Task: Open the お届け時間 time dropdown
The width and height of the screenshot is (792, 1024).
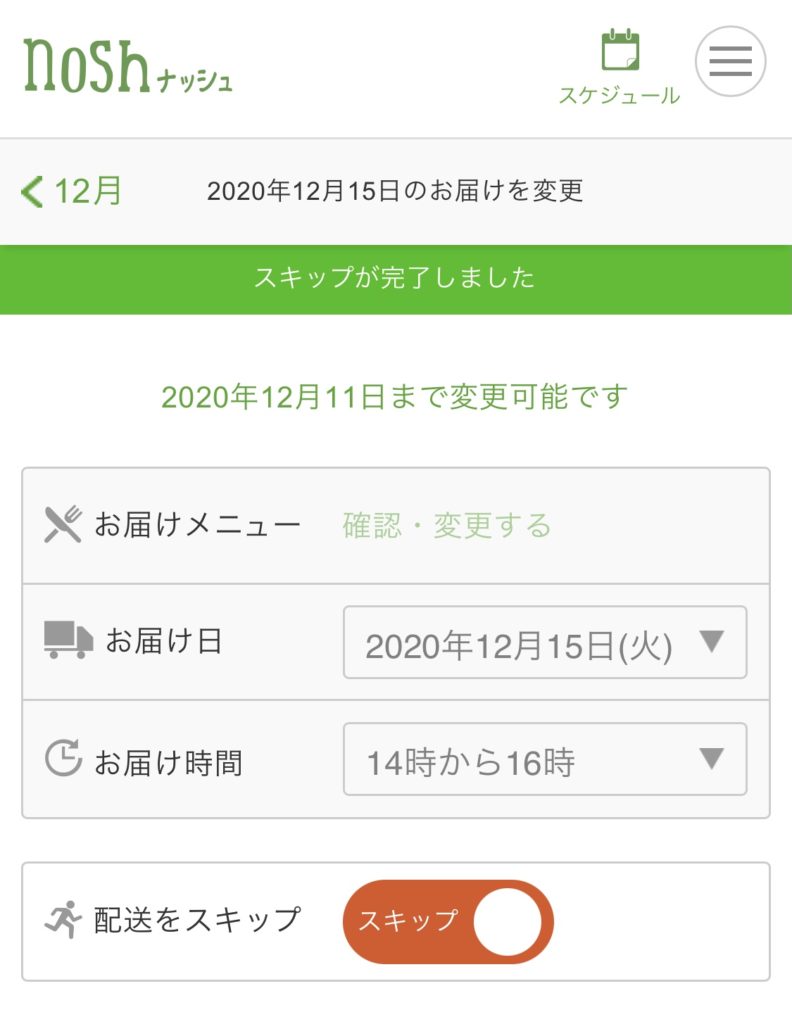Action: 544,760
